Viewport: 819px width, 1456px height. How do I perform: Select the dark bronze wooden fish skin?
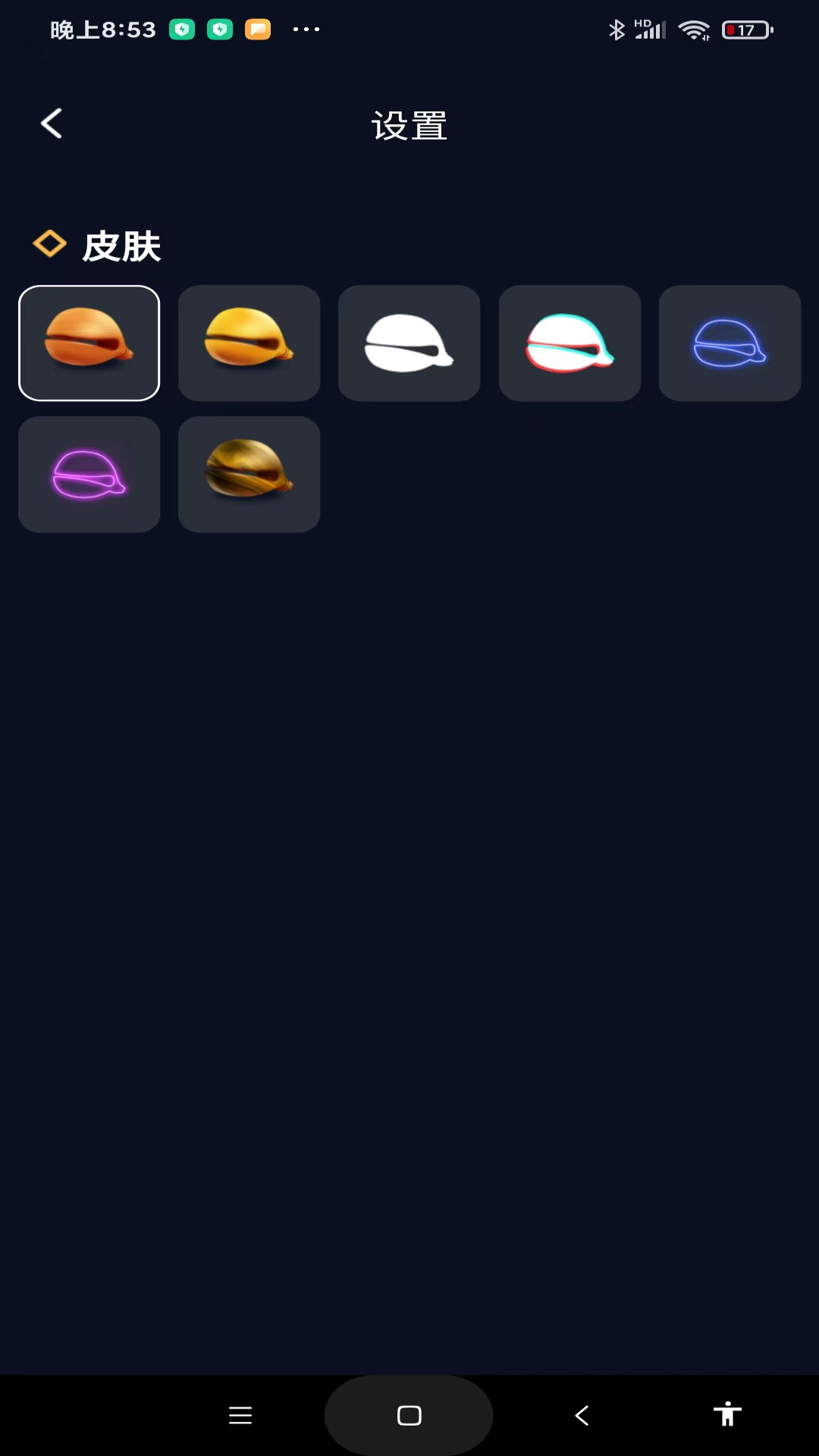[x=249, y=475]
